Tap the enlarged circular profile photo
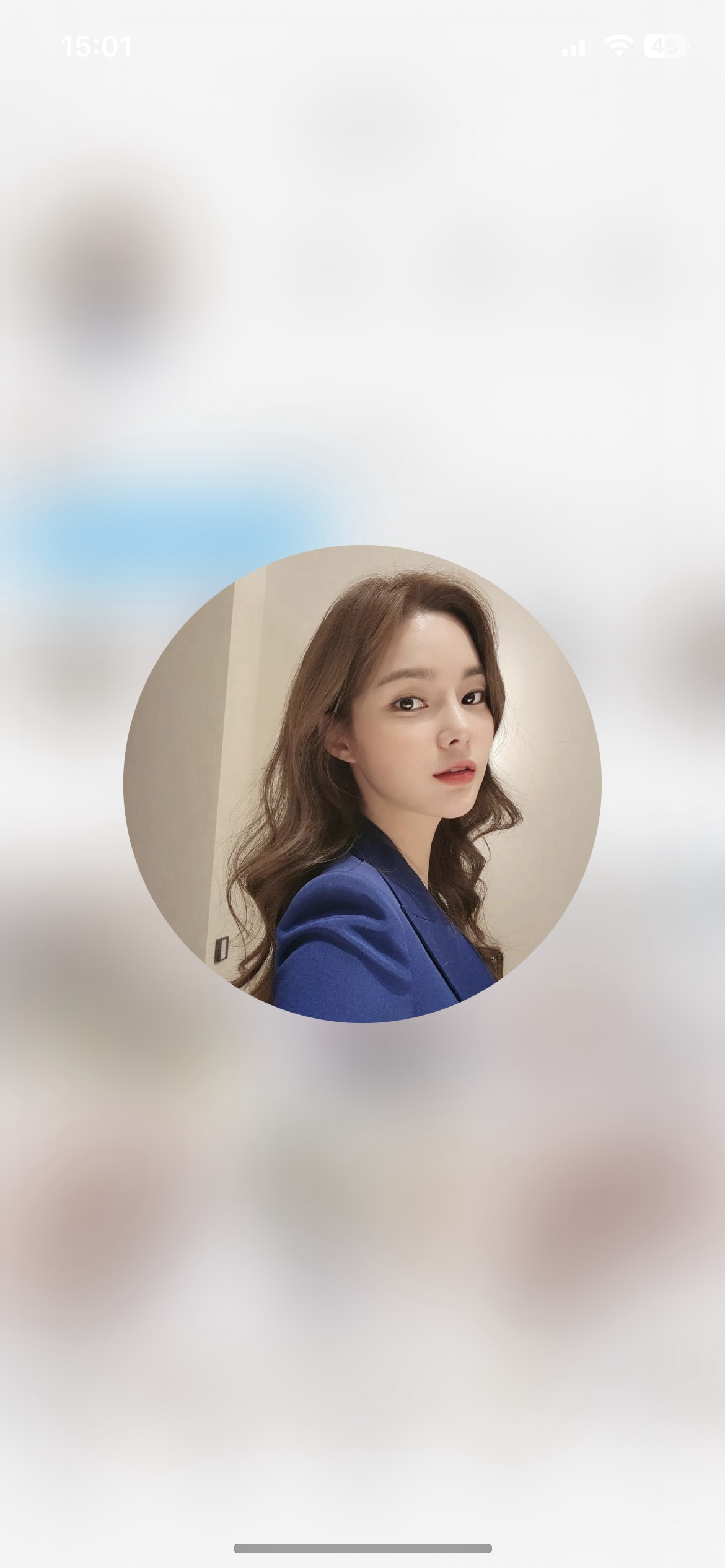 pos(362,783)
